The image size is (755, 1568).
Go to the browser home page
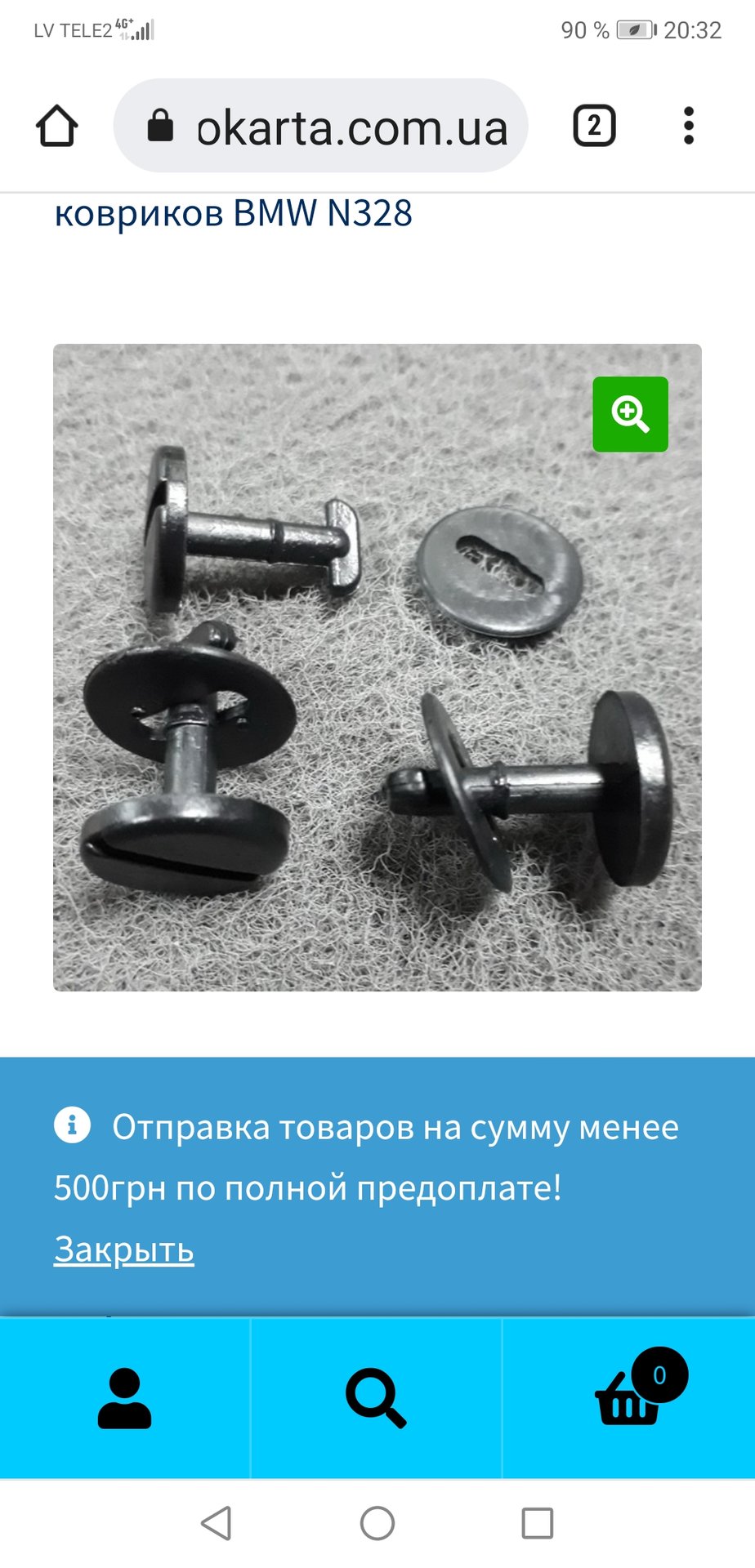56,127
